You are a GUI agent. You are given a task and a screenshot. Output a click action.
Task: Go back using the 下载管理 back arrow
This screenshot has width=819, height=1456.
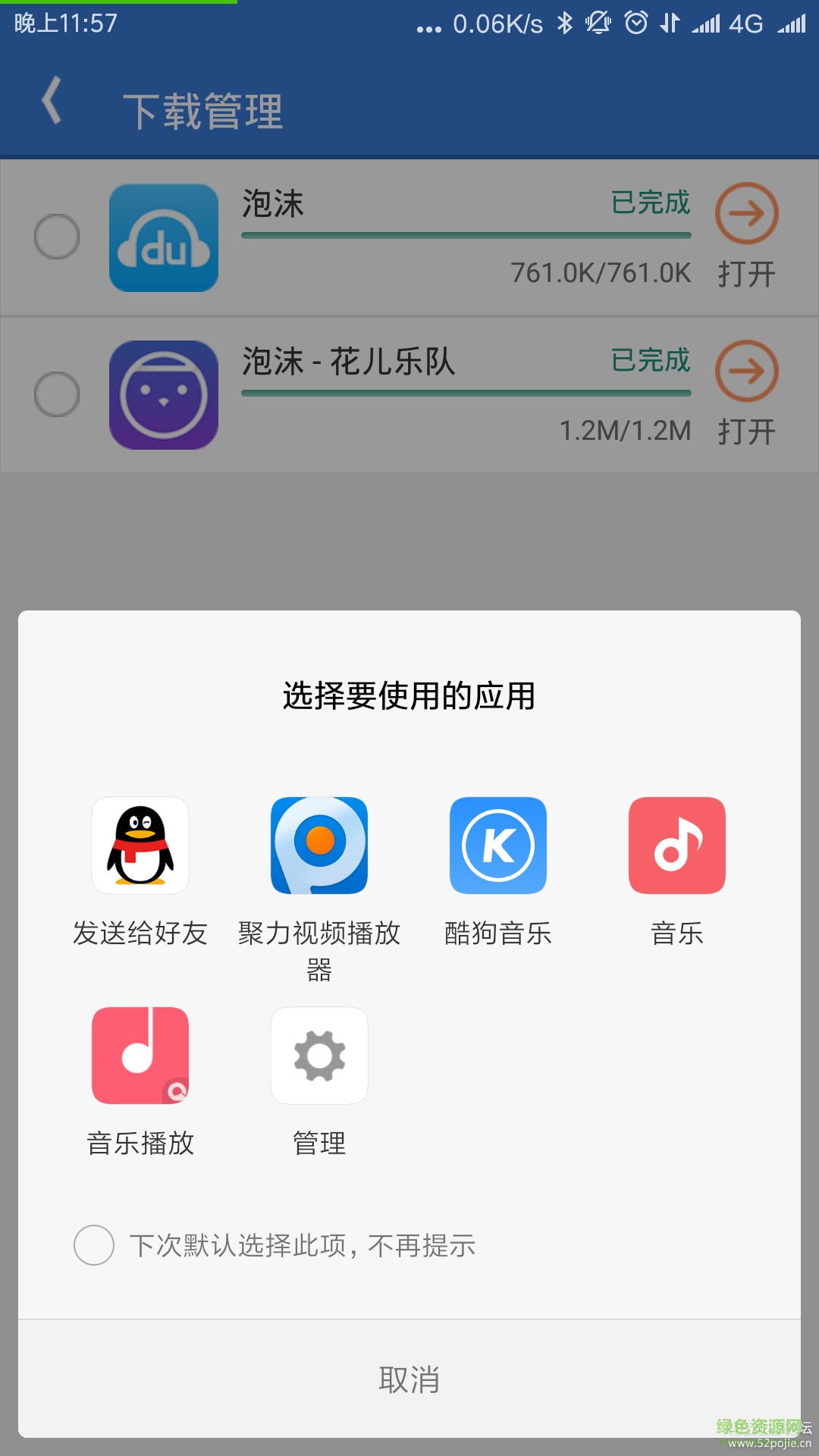tap(52, 102)
